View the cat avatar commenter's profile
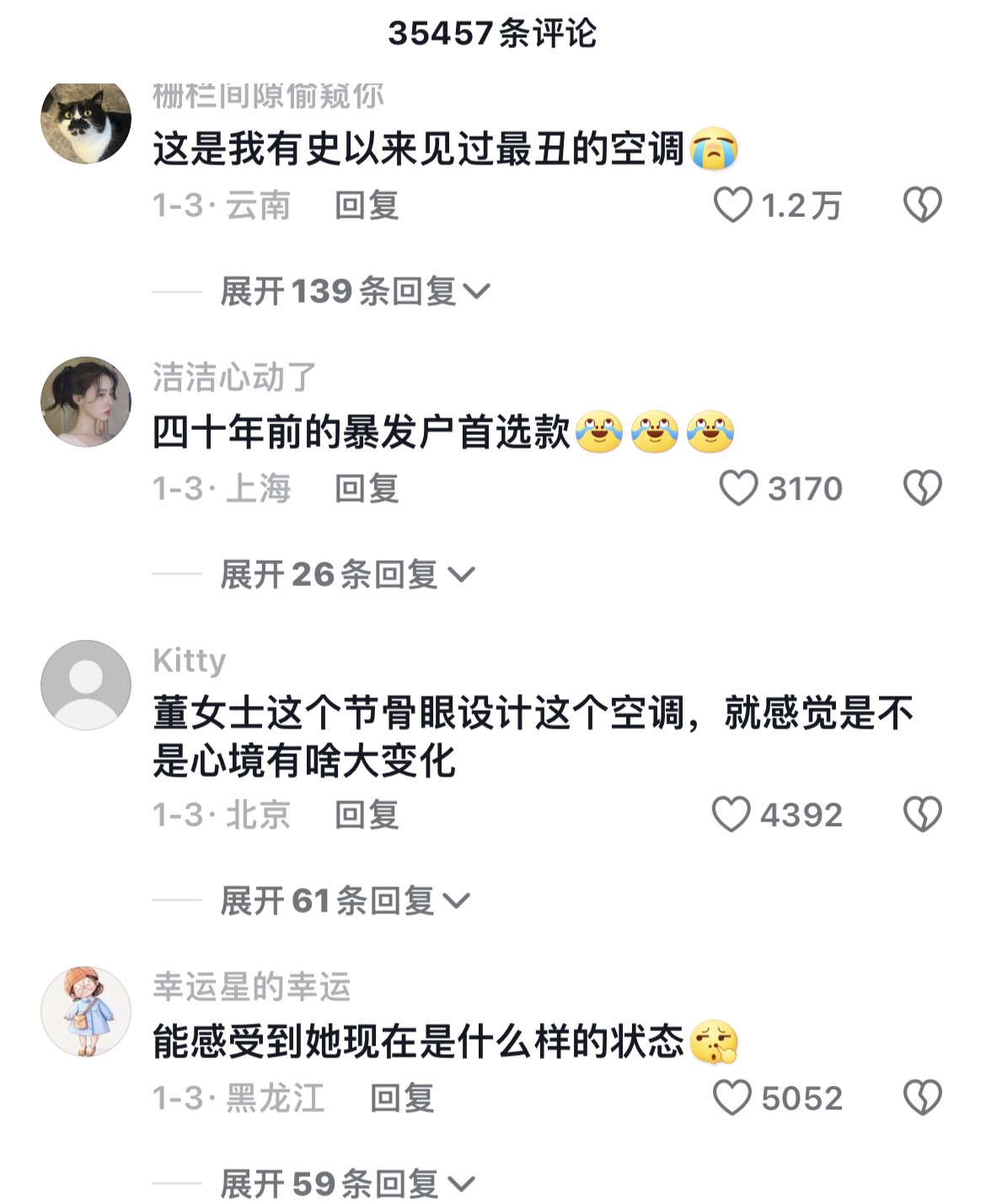986x1204 pixels. [x=86, y=121]
